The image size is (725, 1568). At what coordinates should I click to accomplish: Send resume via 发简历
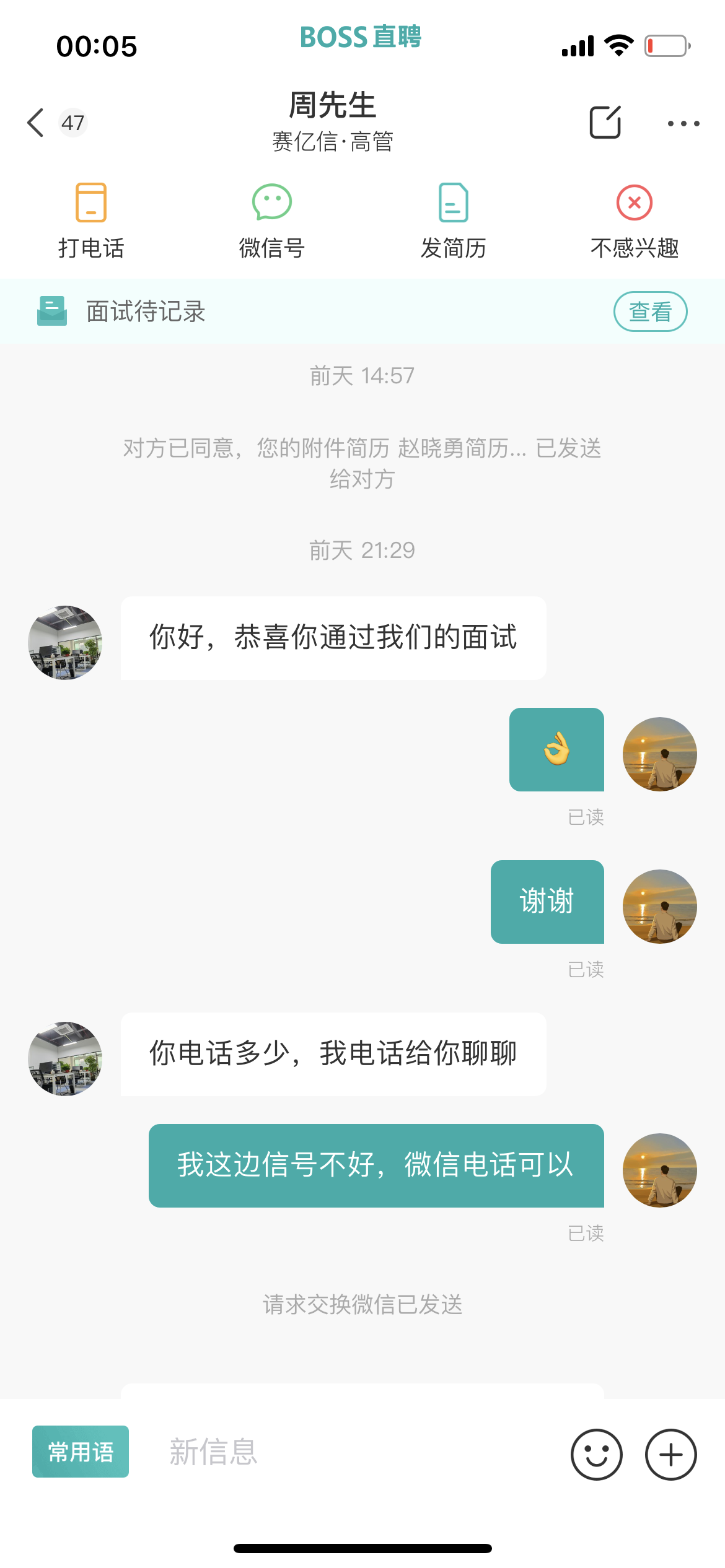click(453, 220)
